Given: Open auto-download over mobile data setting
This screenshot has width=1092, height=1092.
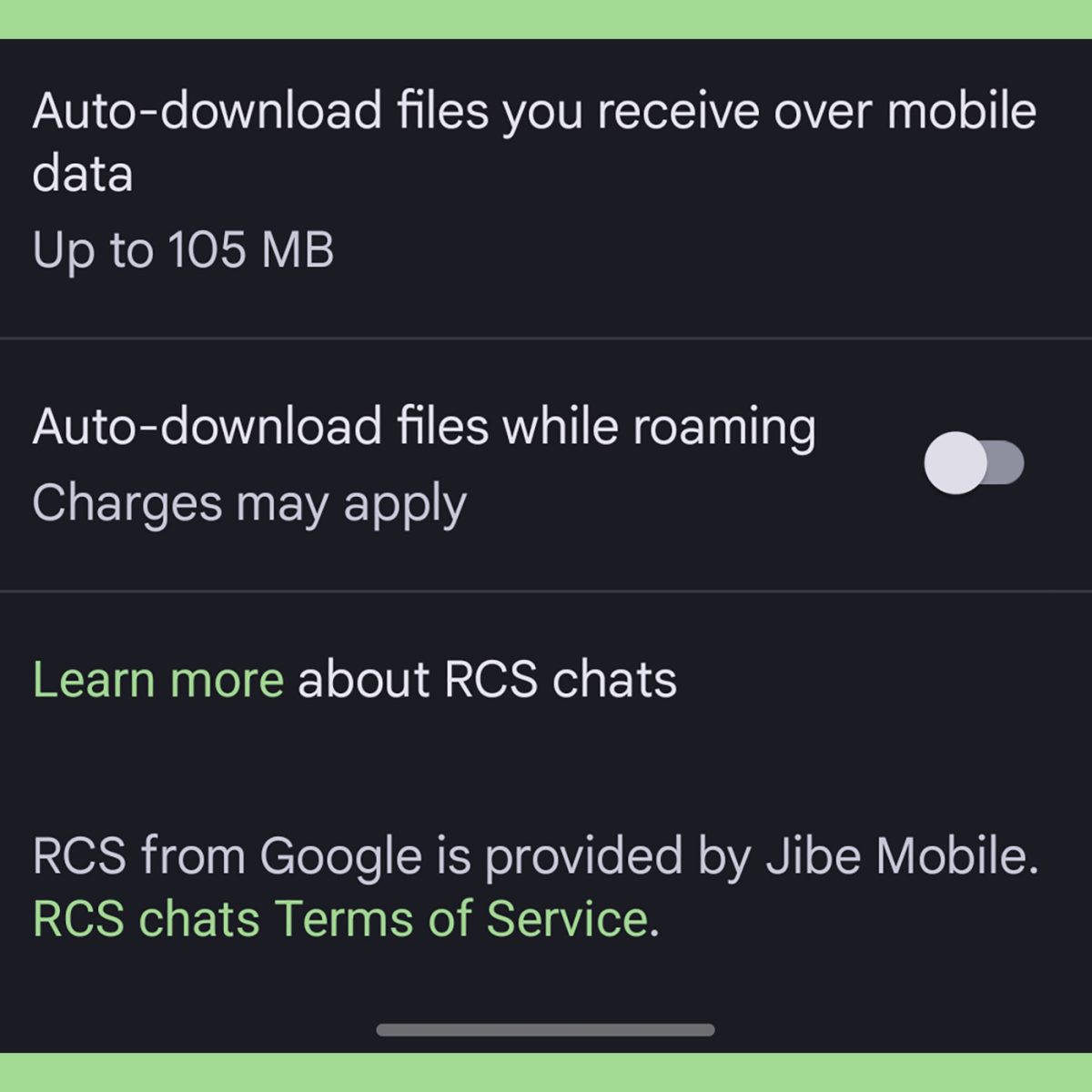Looking at the screenshot, I should (535, 180).
